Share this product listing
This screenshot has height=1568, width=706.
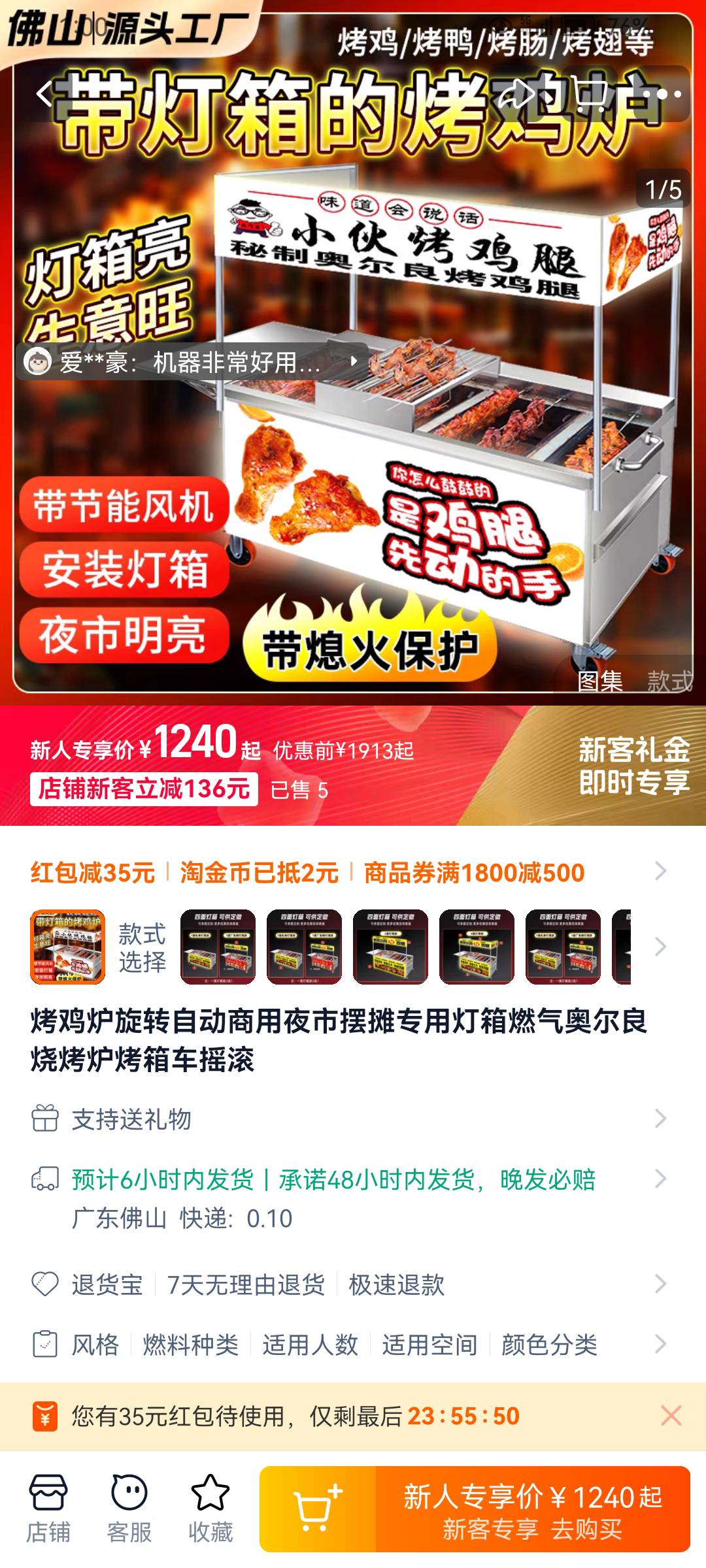517,94
